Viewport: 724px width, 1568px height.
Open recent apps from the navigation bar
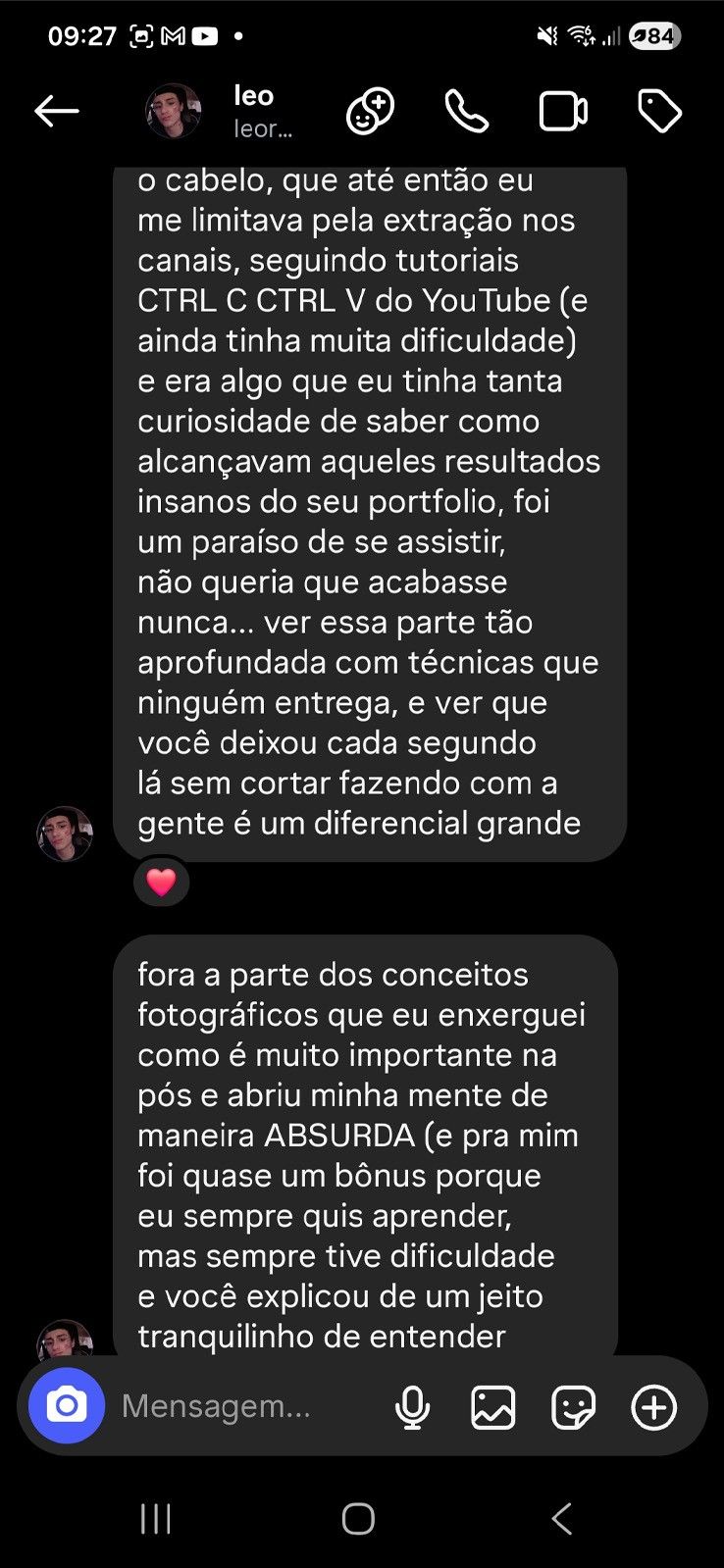click(x=156, y=1518)
